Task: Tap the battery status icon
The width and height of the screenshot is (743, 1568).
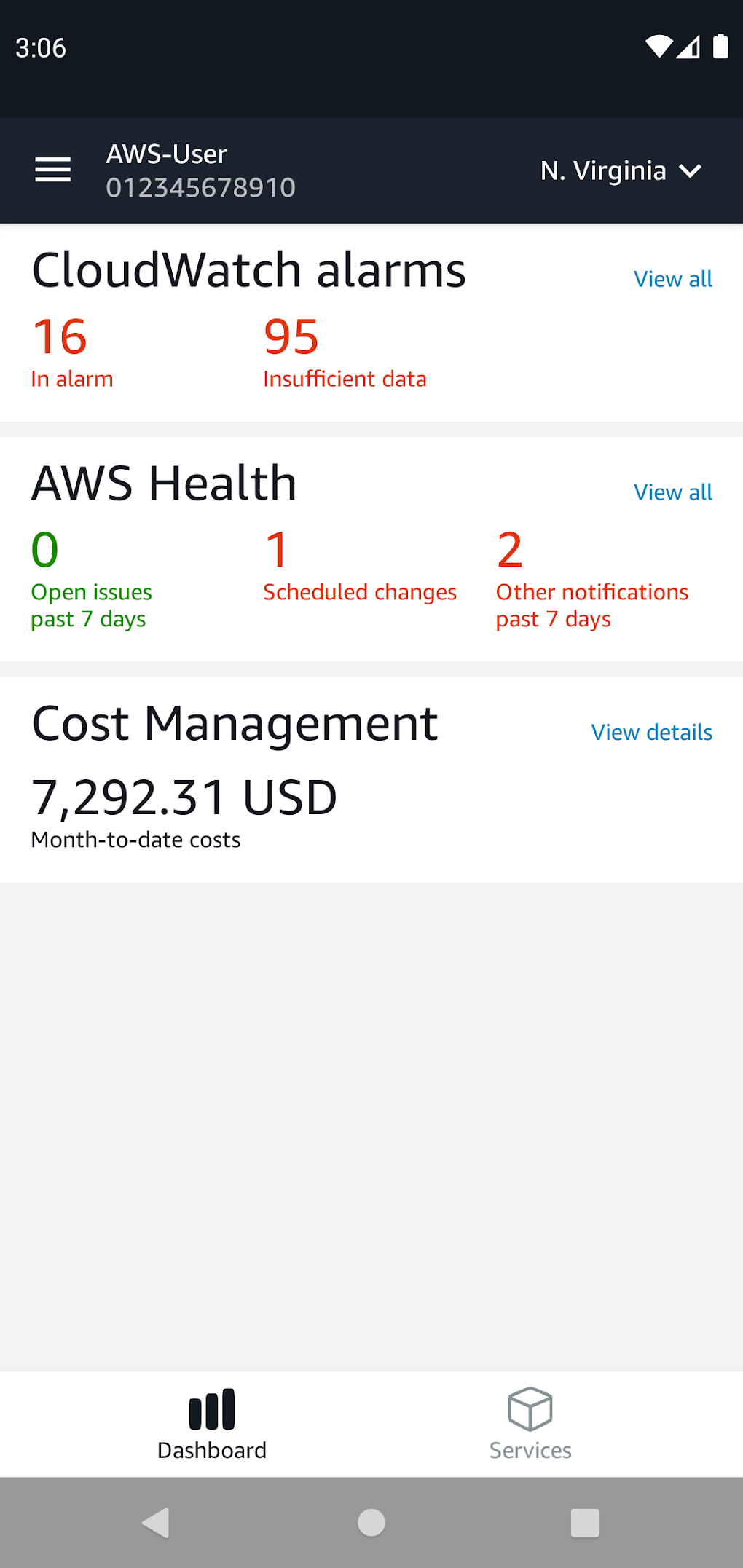Action: pyautogui.click(x=720, y=47)
